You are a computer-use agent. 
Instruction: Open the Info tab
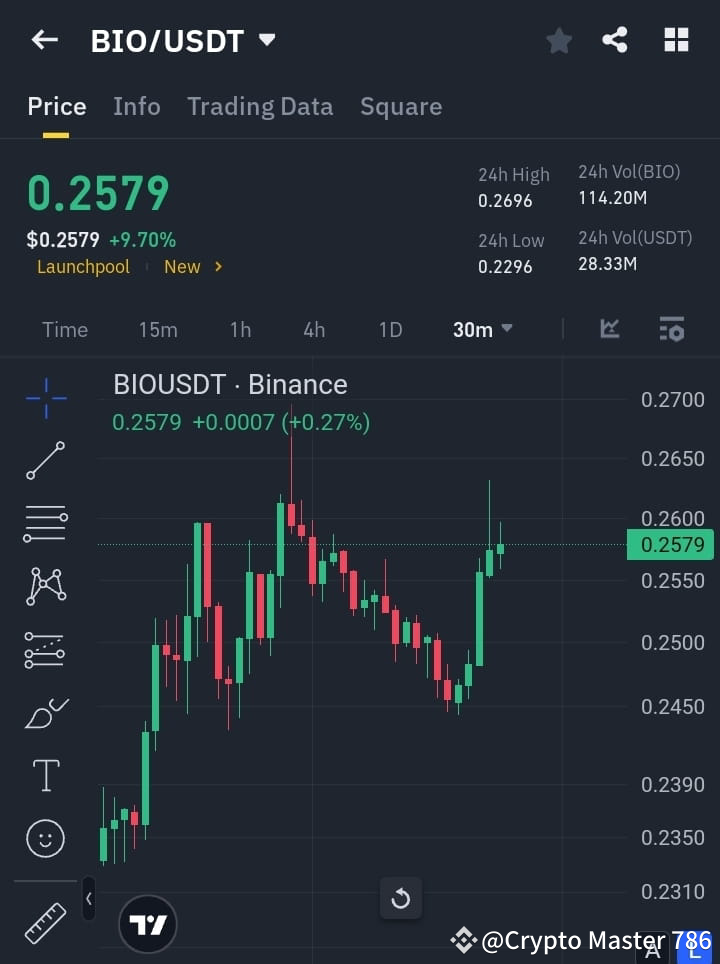(x=136, y=106)
